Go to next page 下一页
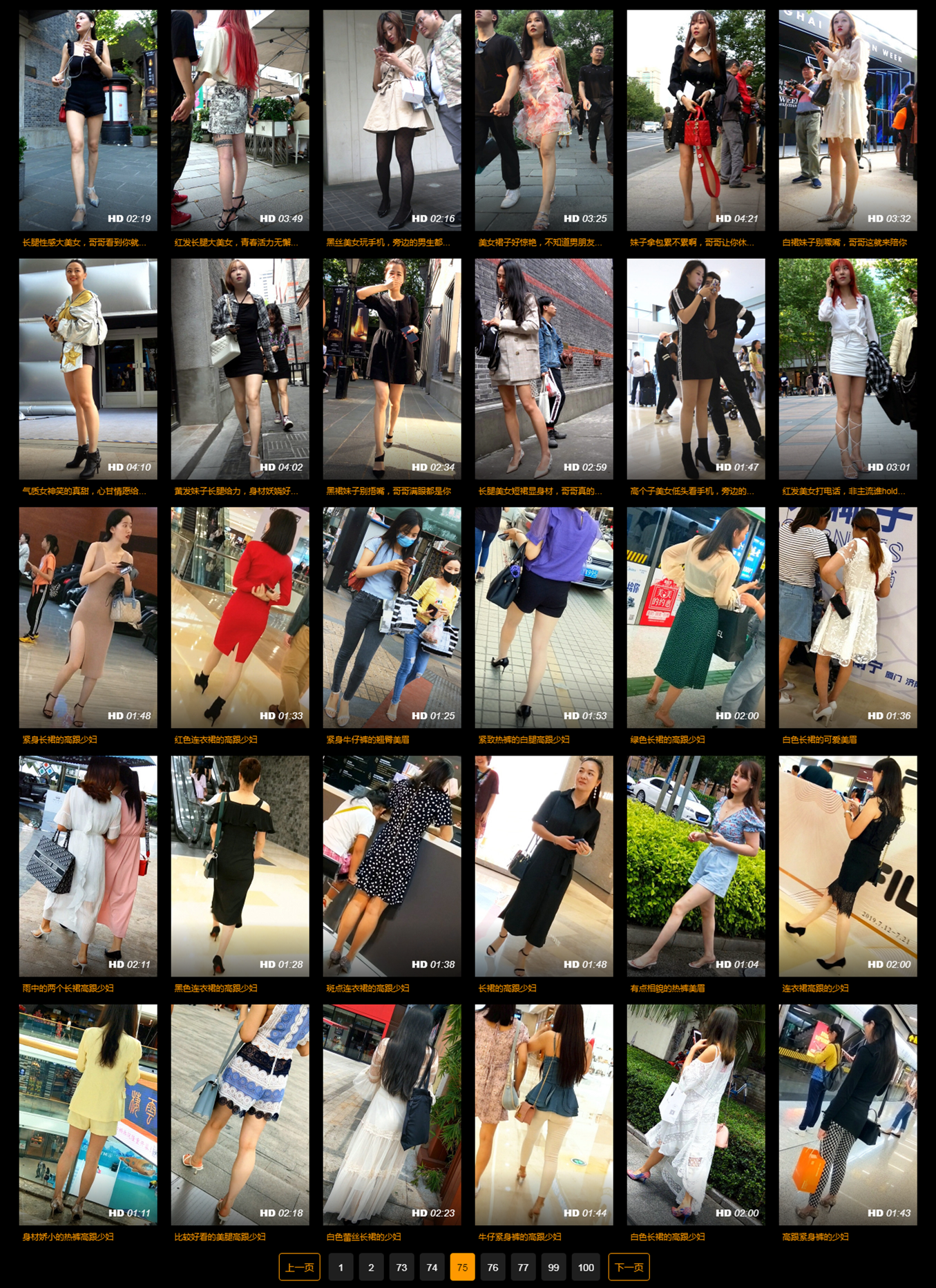The height and width of the screenshot is (1288, 936). pyautogui.click(x=629, y=1267)
